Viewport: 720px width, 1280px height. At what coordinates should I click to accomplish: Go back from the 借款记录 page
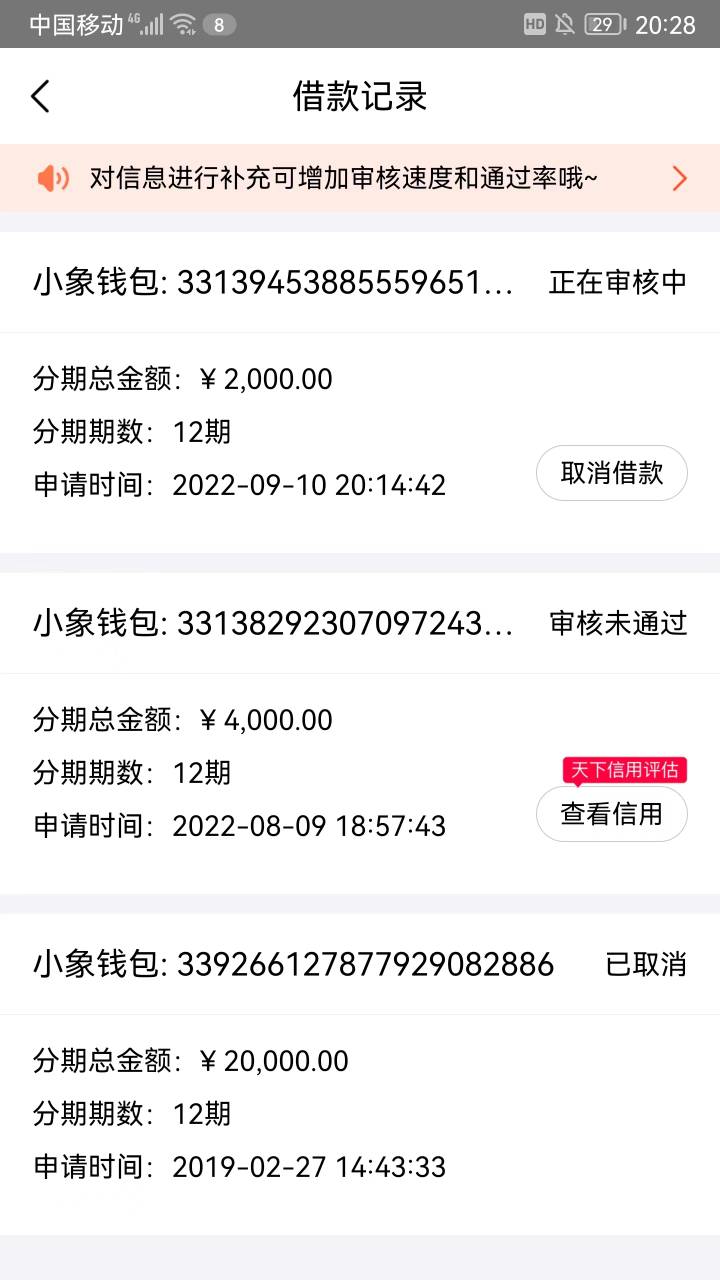click(40, 97)
